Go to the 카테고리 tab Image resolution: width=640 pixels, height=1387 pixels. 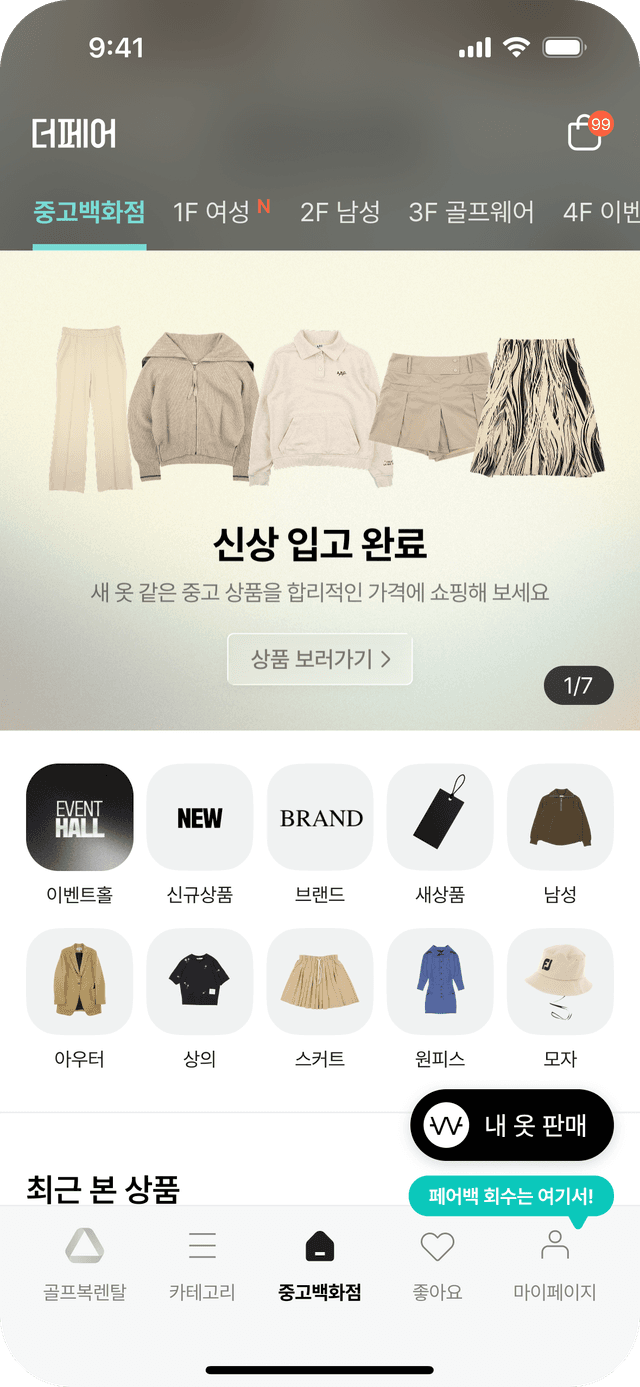(202, 1265)
